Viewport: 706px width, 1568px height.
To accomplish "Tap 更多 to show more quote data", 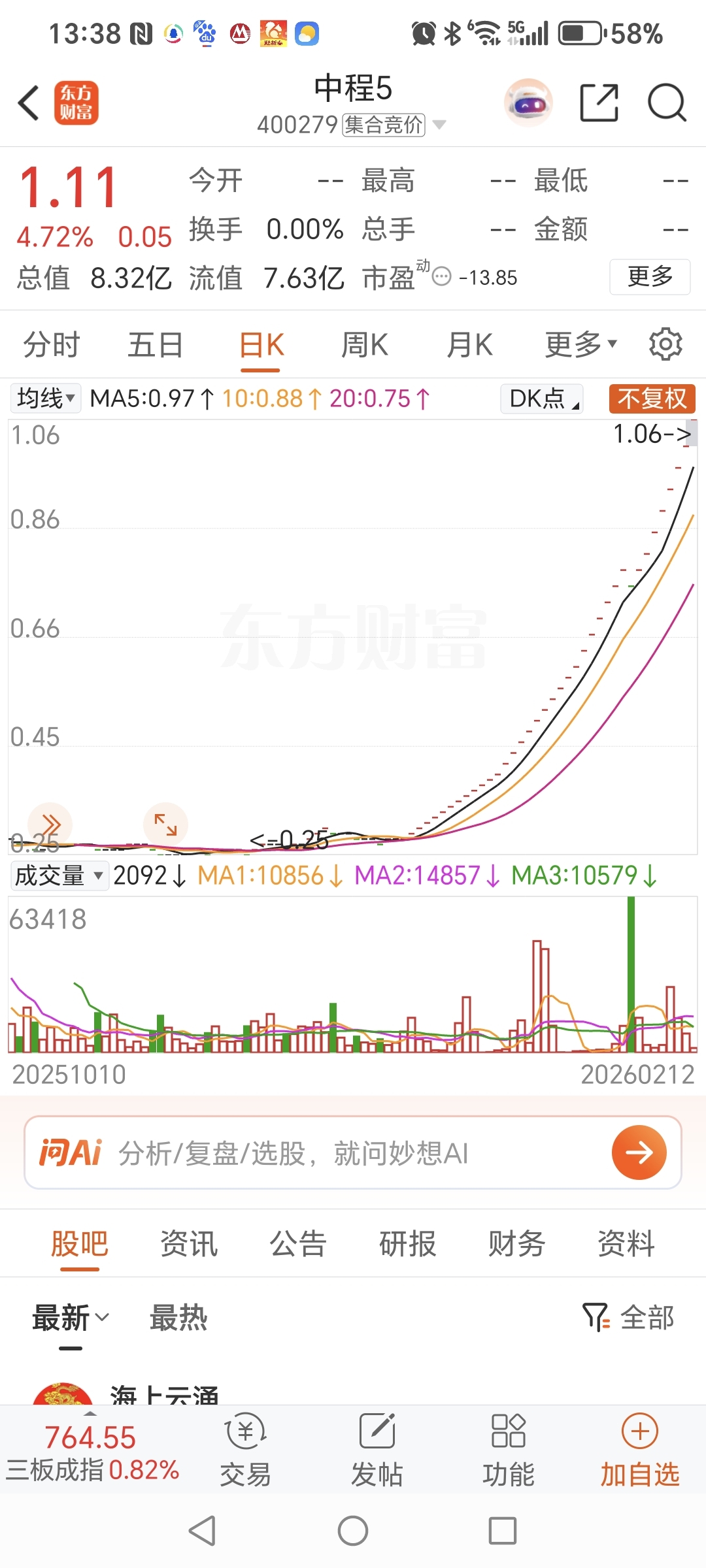I will pos(649,277).
